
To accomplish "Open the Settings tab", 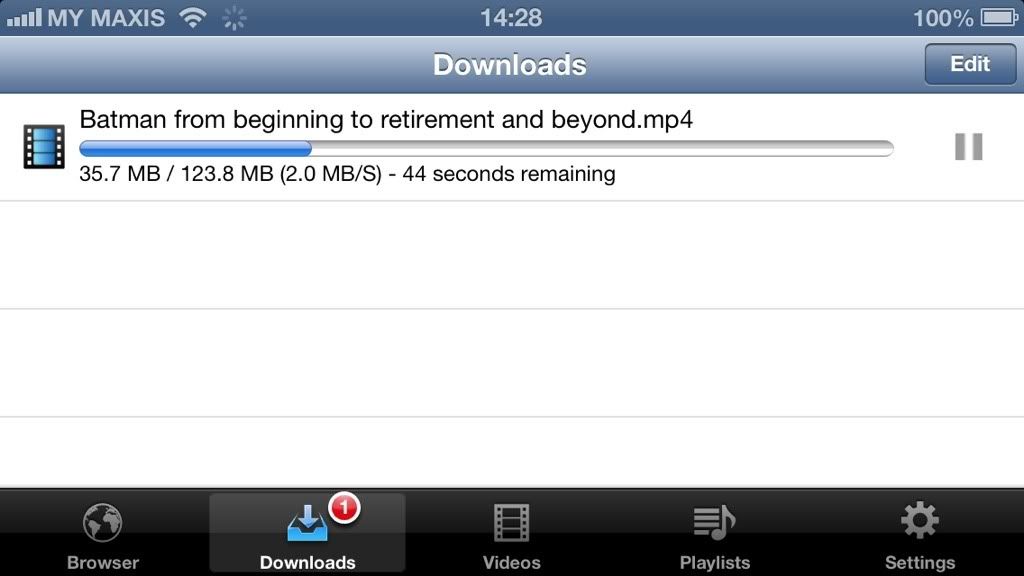I will click(x=919, y=535).
